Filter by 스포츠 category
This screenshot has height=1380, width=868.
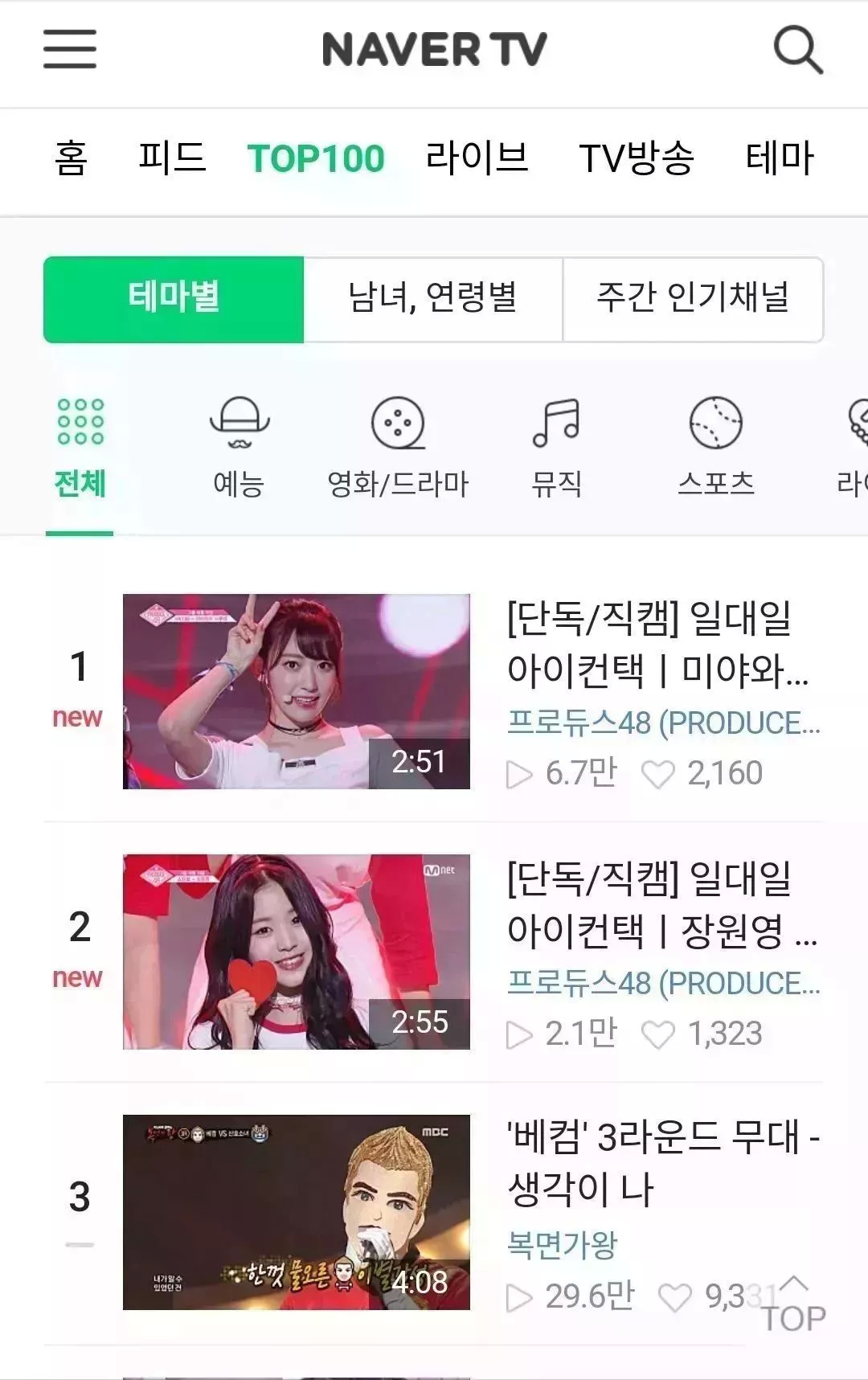click(x=715, y=448)
